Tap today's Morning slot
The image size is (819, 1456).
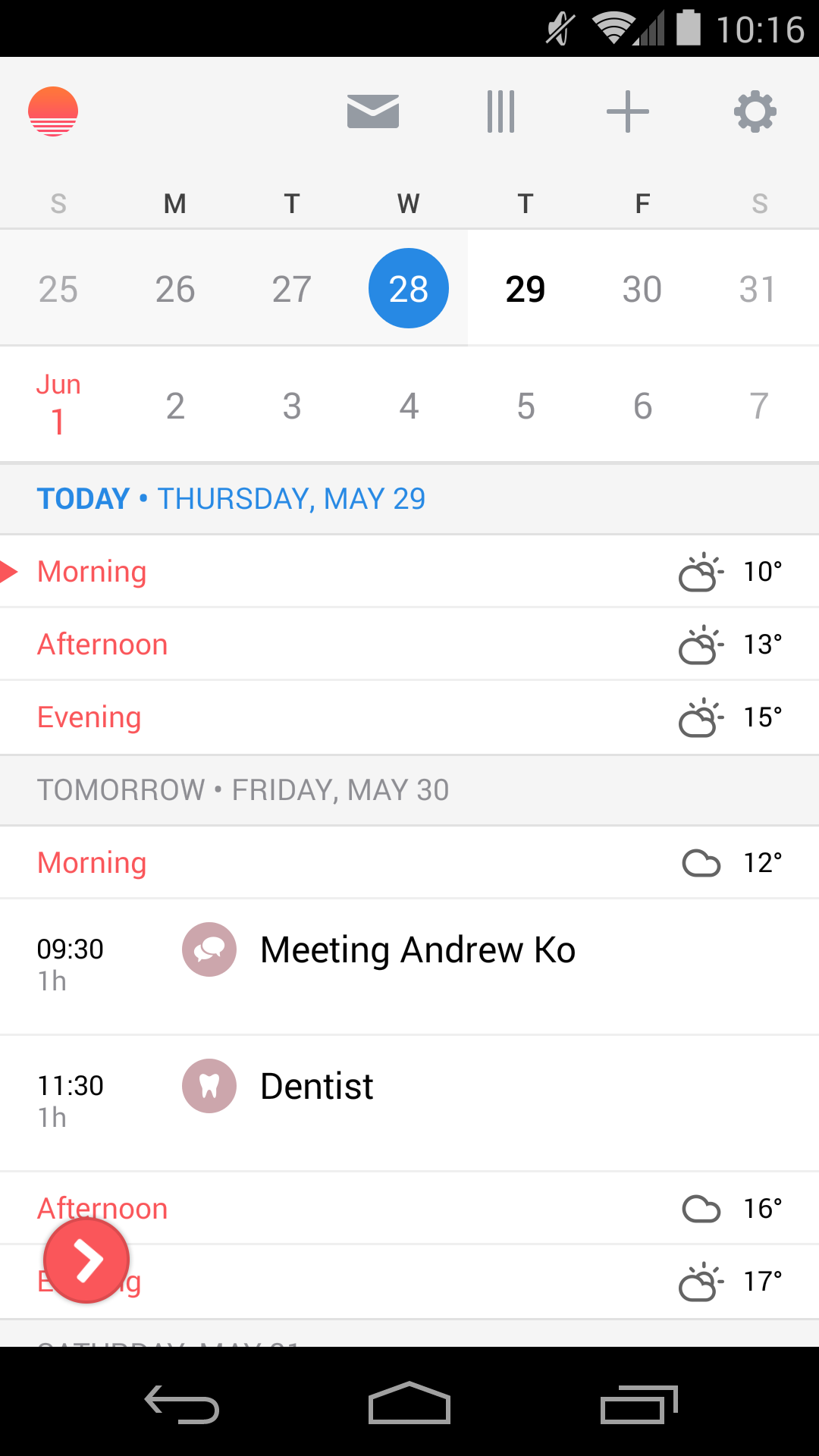pos(409,571)
